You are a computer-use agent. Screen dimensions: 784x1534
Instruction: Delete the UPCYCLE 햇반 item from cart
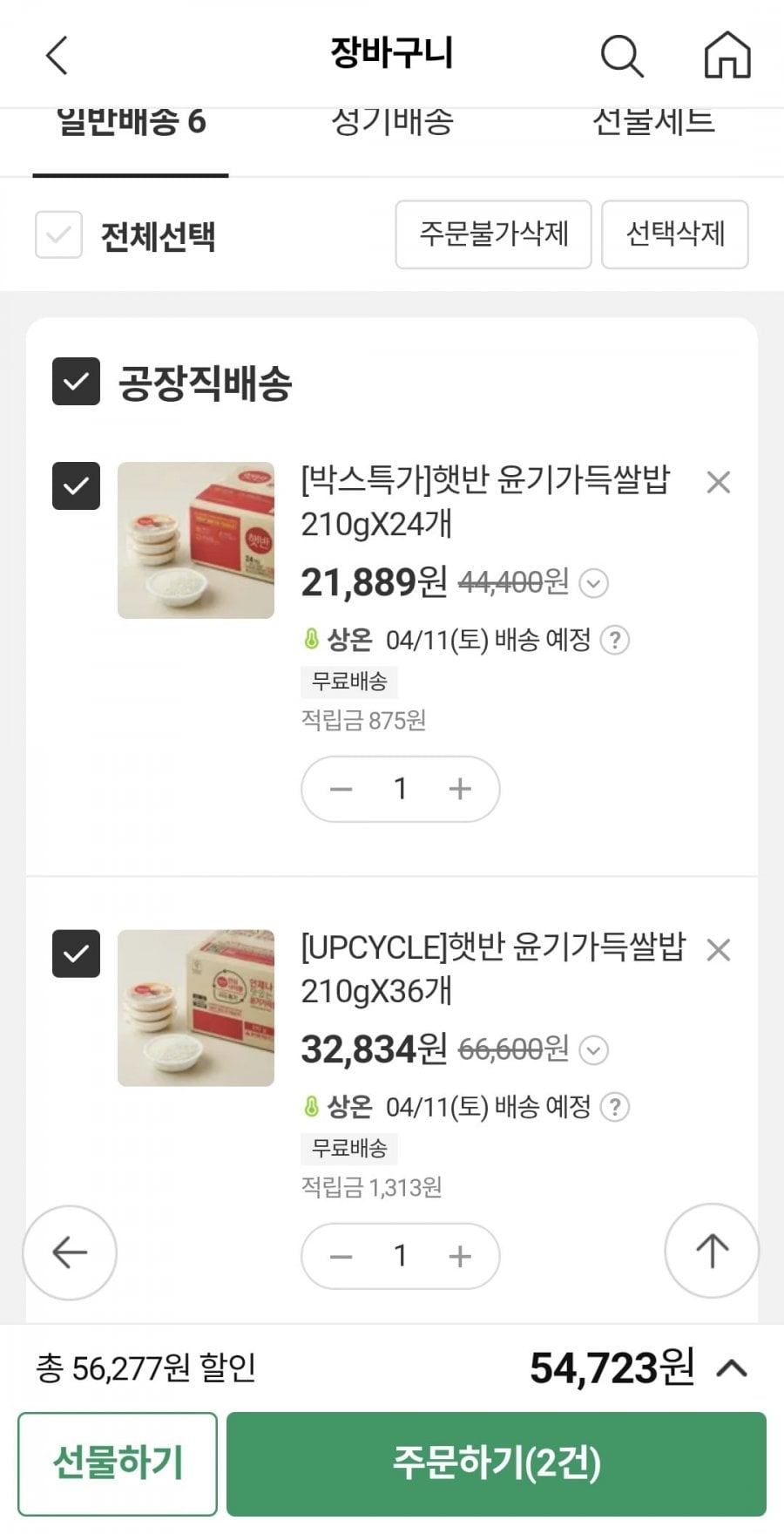click(x=718, y=949)
